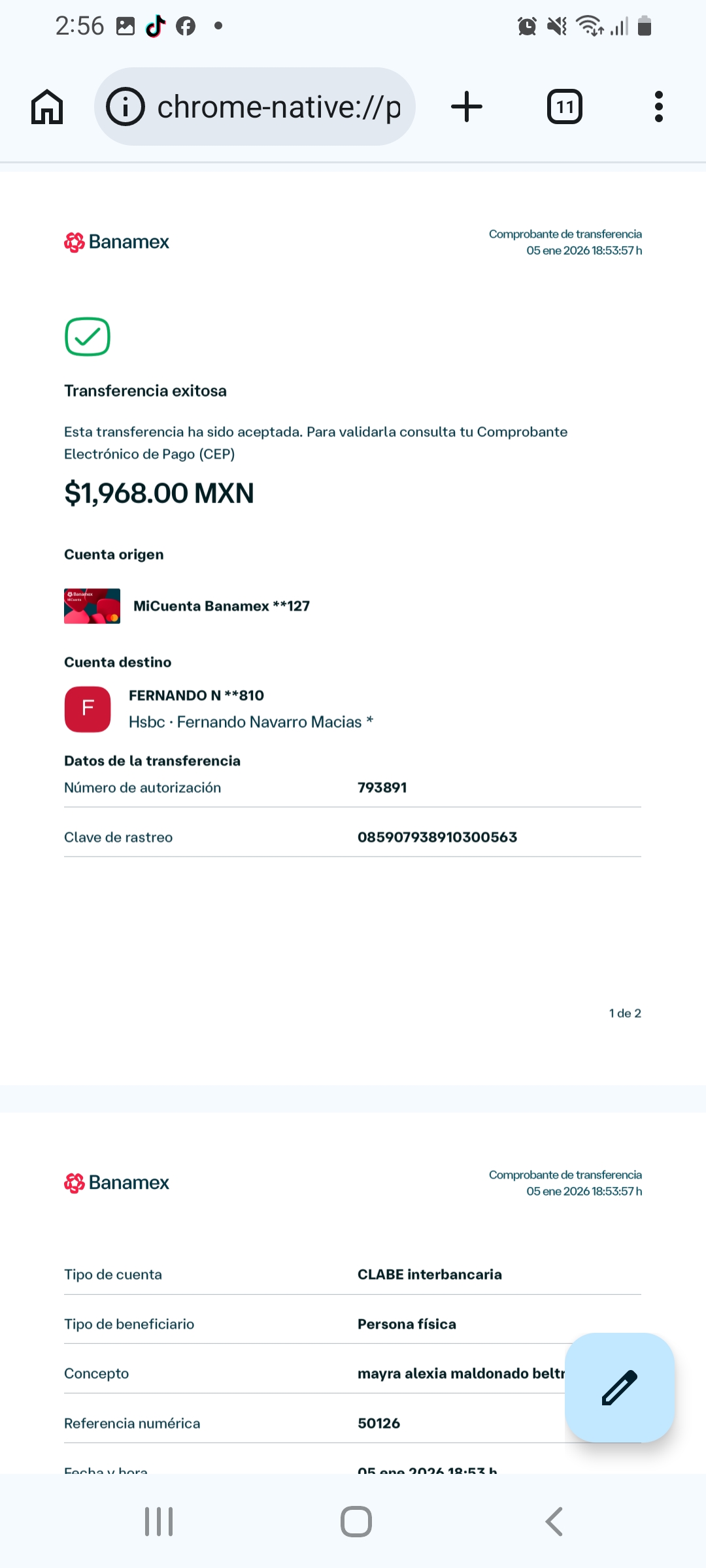Tap the pencil edit floating button
This screenshot has width=706, height=1568.
pyautogui.click(x=619, y=1387)
